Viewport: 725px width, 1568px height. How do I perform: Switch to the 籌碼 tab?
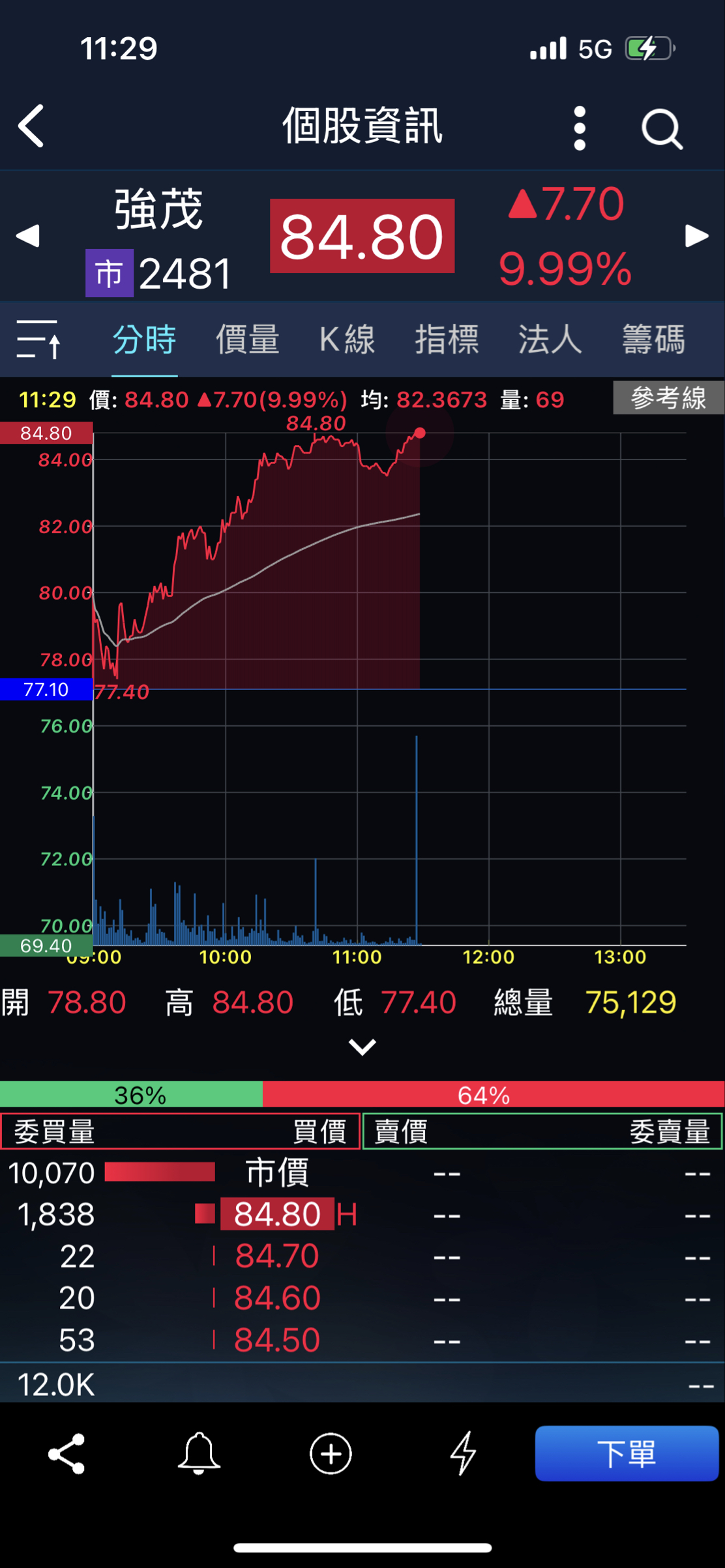653,340
